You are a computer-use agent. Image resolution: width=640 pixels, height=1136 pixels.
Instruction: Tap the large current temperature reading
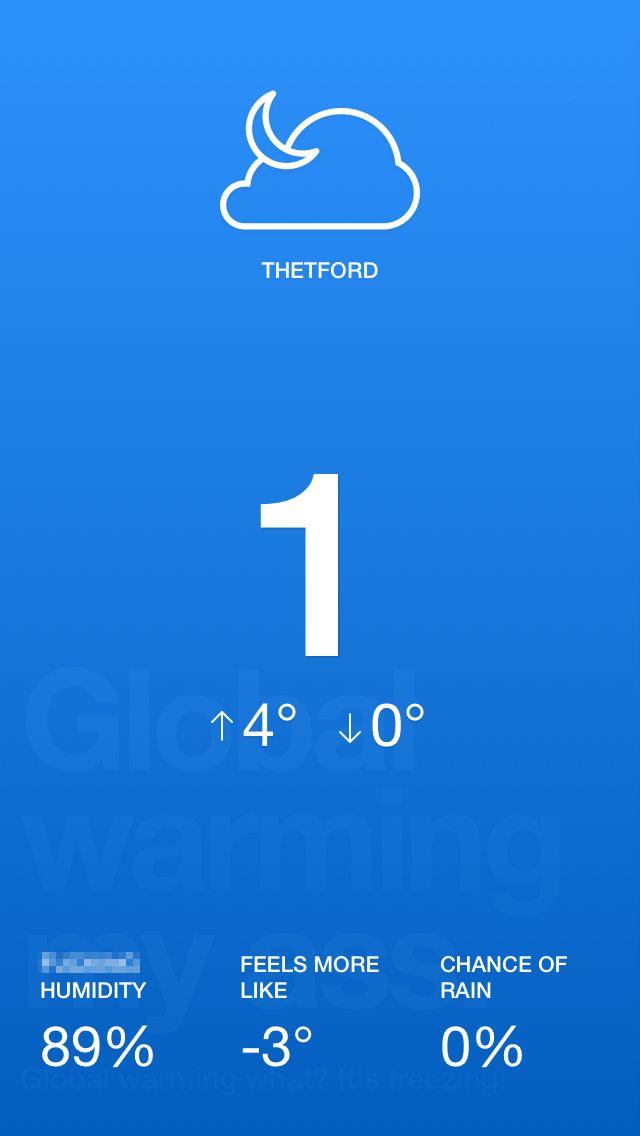[x=300, y=565]
